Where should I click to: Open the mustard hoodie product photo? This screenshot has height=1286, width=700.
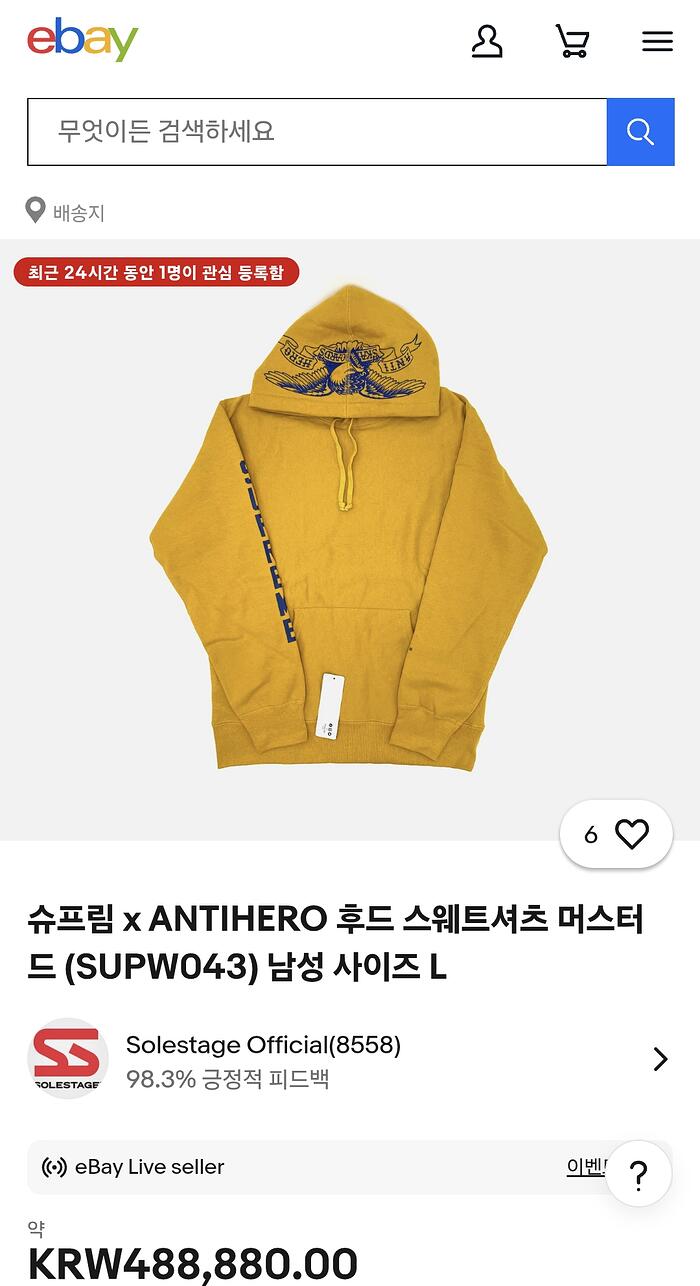348,530
